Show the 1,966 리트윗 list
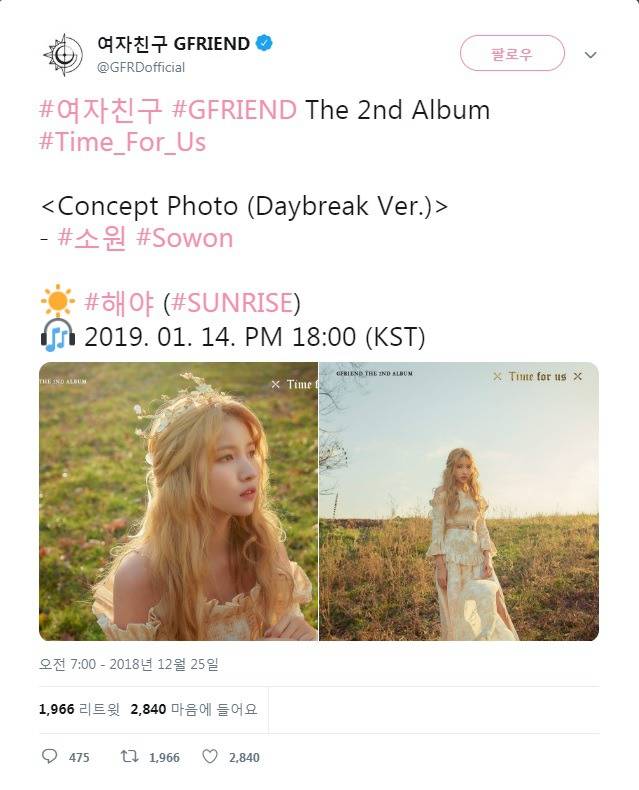This screenshot has height=790, width=639. pyautogui.click(x=79, y=709)
